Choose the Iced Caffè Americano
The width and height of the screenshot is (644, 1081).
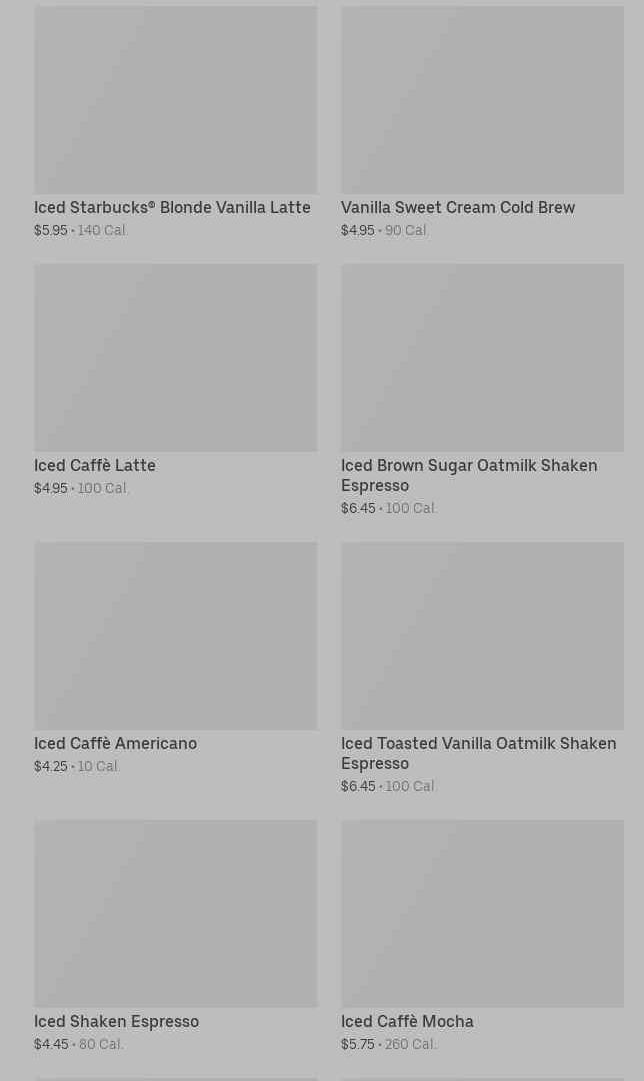tap(176, 658)
